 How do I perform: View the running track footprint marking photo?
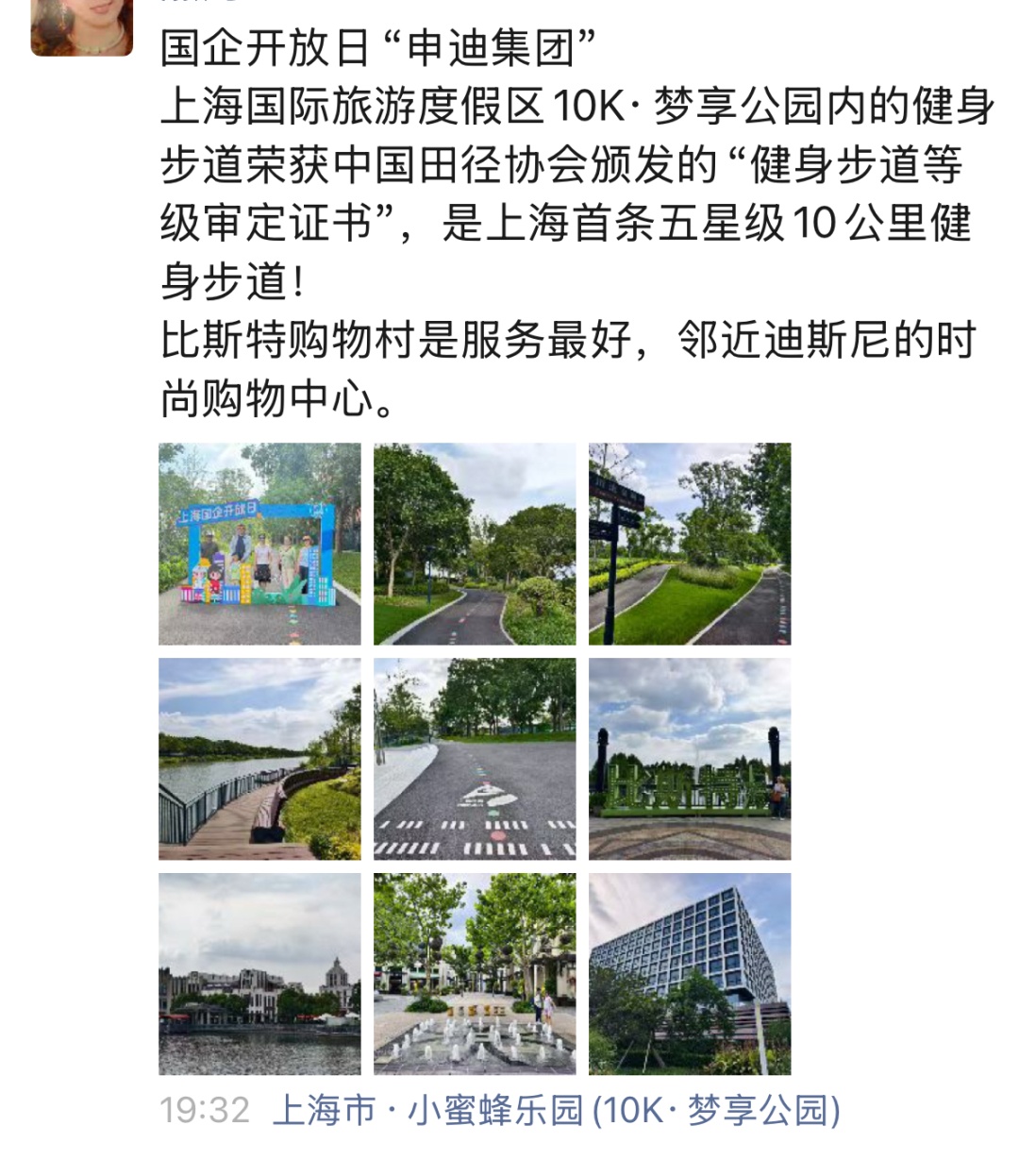[475, 759]
